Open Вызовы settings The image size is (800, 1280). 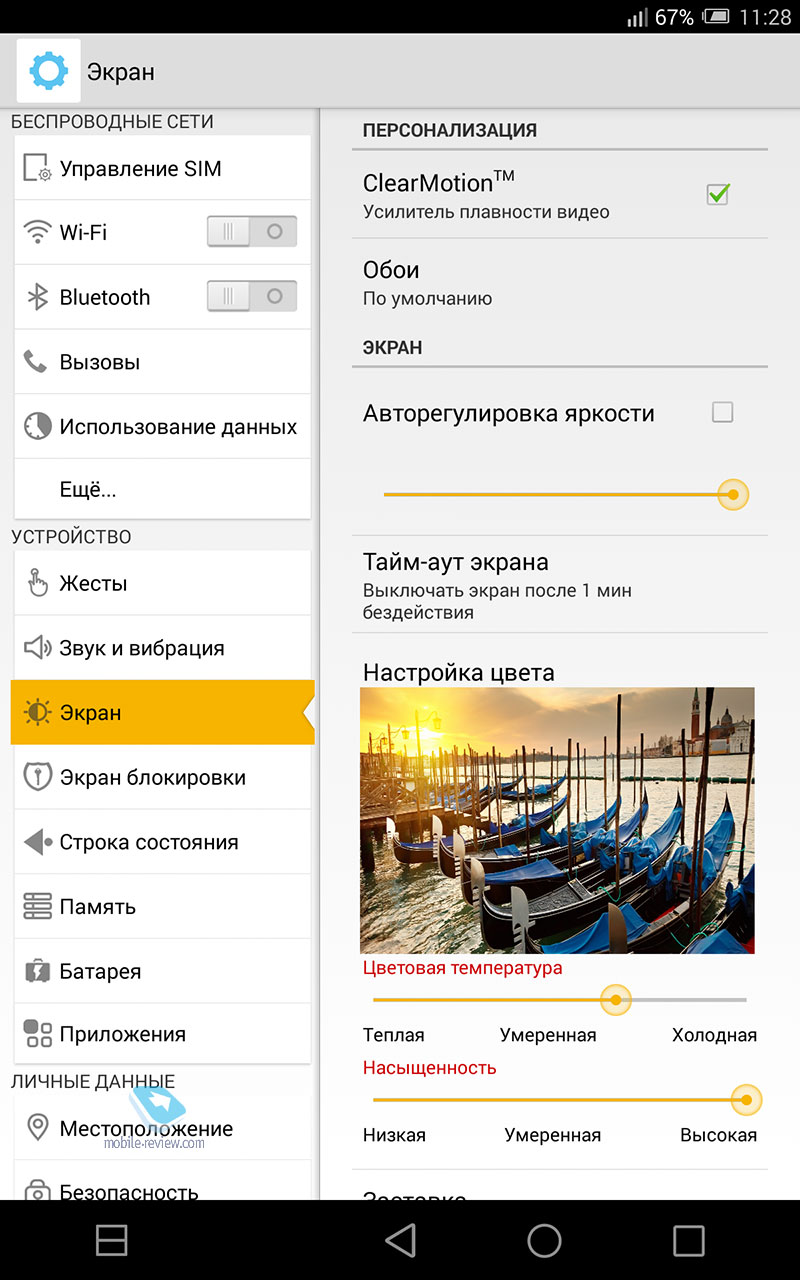[x=162, y=362]
